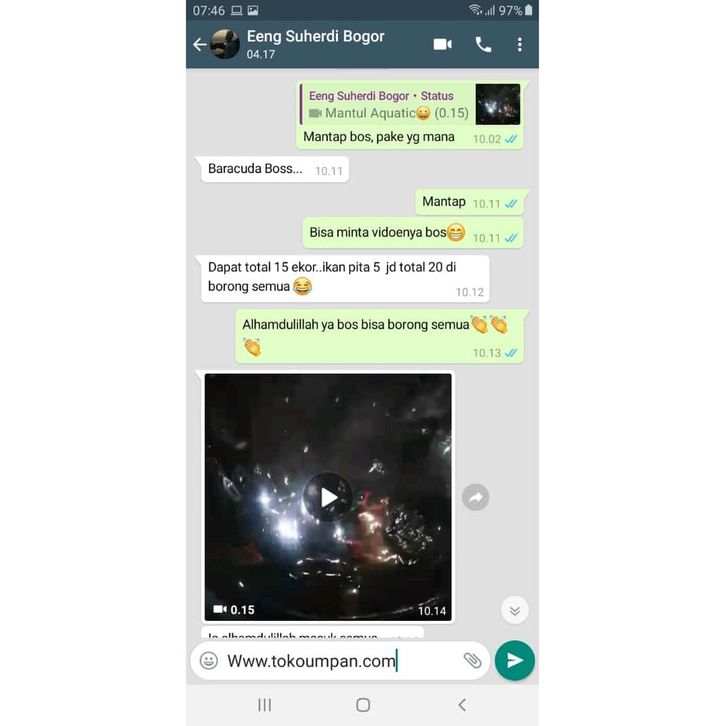
Task: Start a voice call with Eeng Suherdi
Action: [483, 45]
